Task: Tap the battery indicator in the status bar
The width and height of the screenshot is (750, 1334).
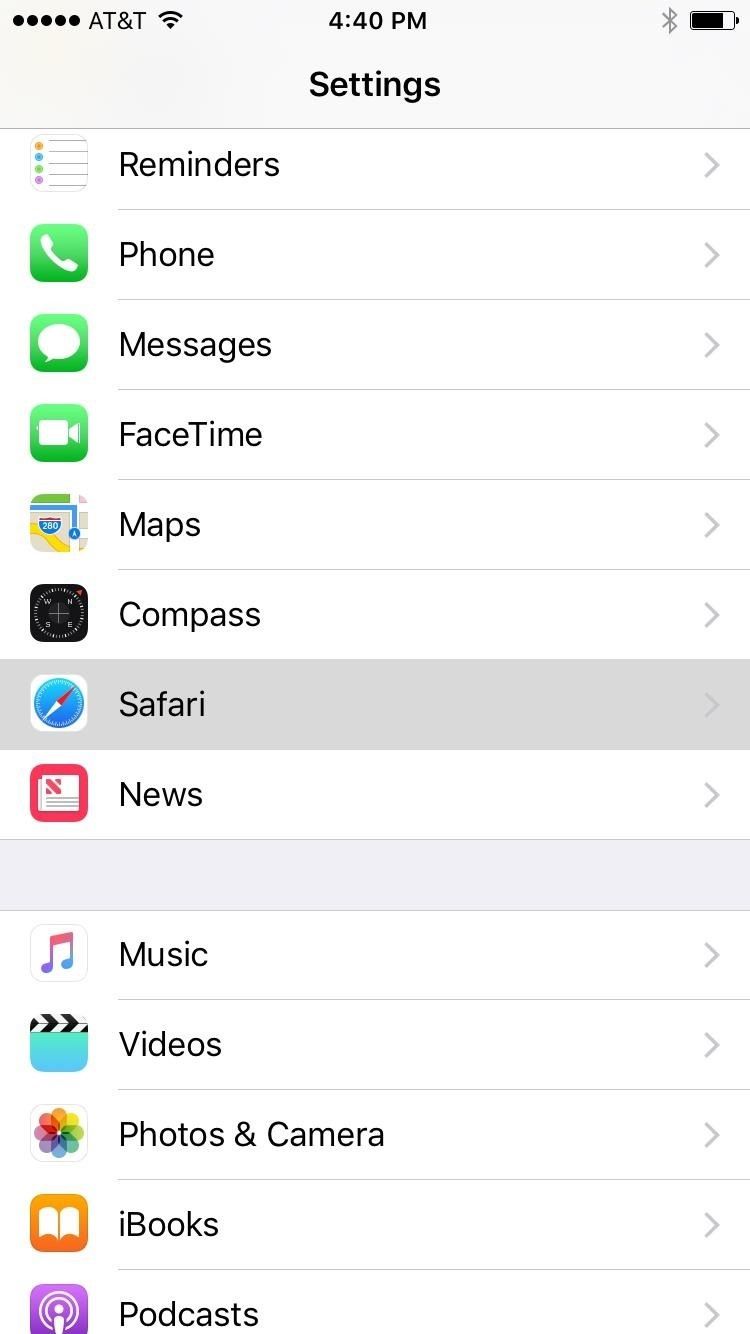Action: (713, 19)
